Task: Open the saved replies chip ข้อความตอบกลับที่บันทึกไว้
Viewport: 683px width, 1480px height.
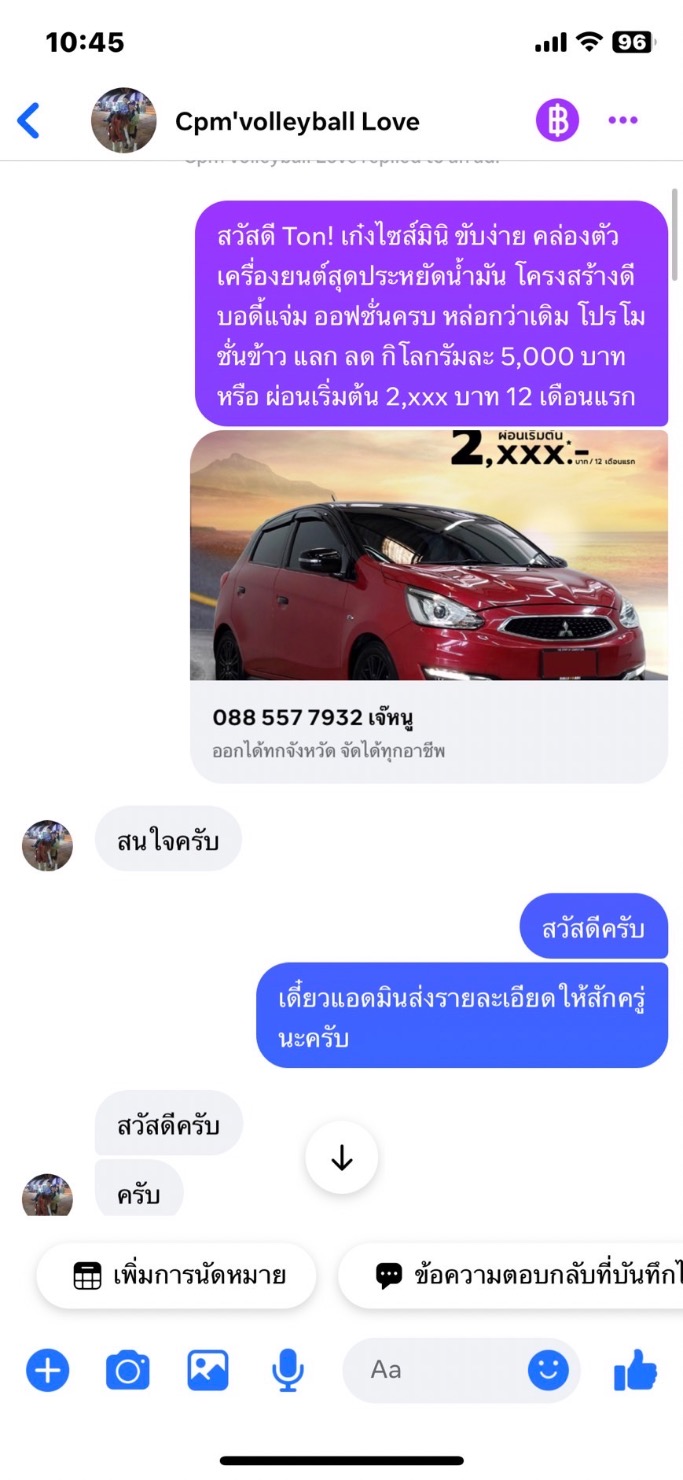Action: click(511, 1276)
